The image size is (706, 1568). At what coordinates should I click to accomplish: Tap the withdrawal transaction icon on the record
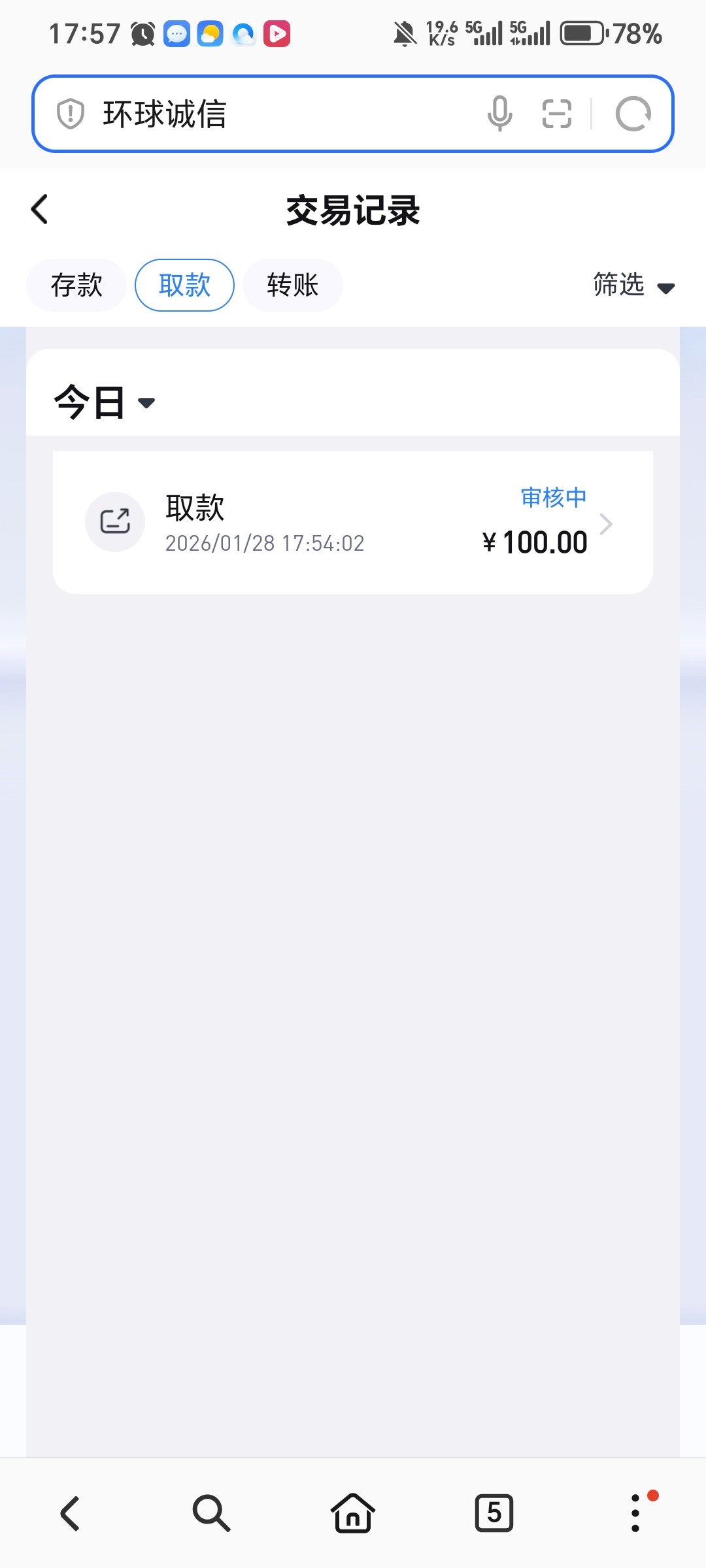click(115, 521)
